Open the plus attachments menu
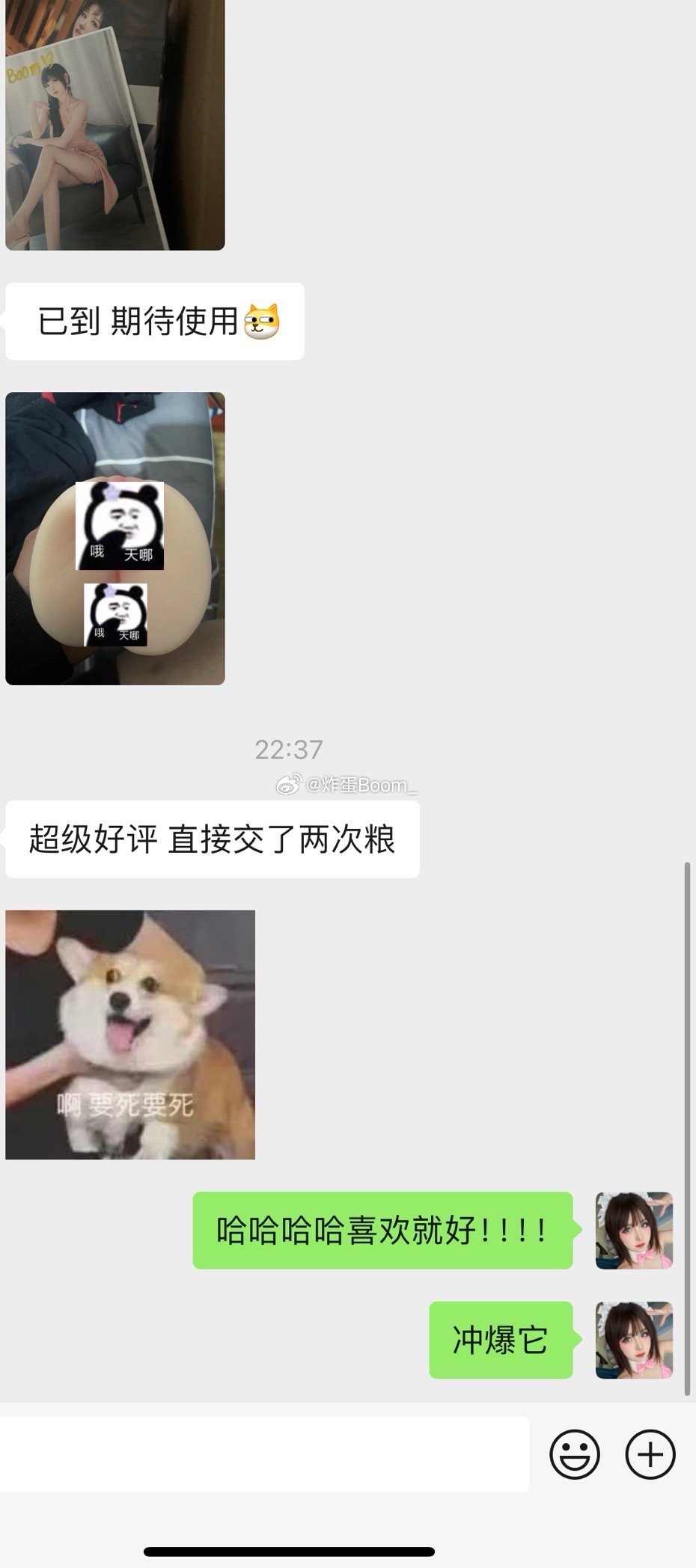This screenshot has width=696, height=1568. click(x=650, y=1455)
